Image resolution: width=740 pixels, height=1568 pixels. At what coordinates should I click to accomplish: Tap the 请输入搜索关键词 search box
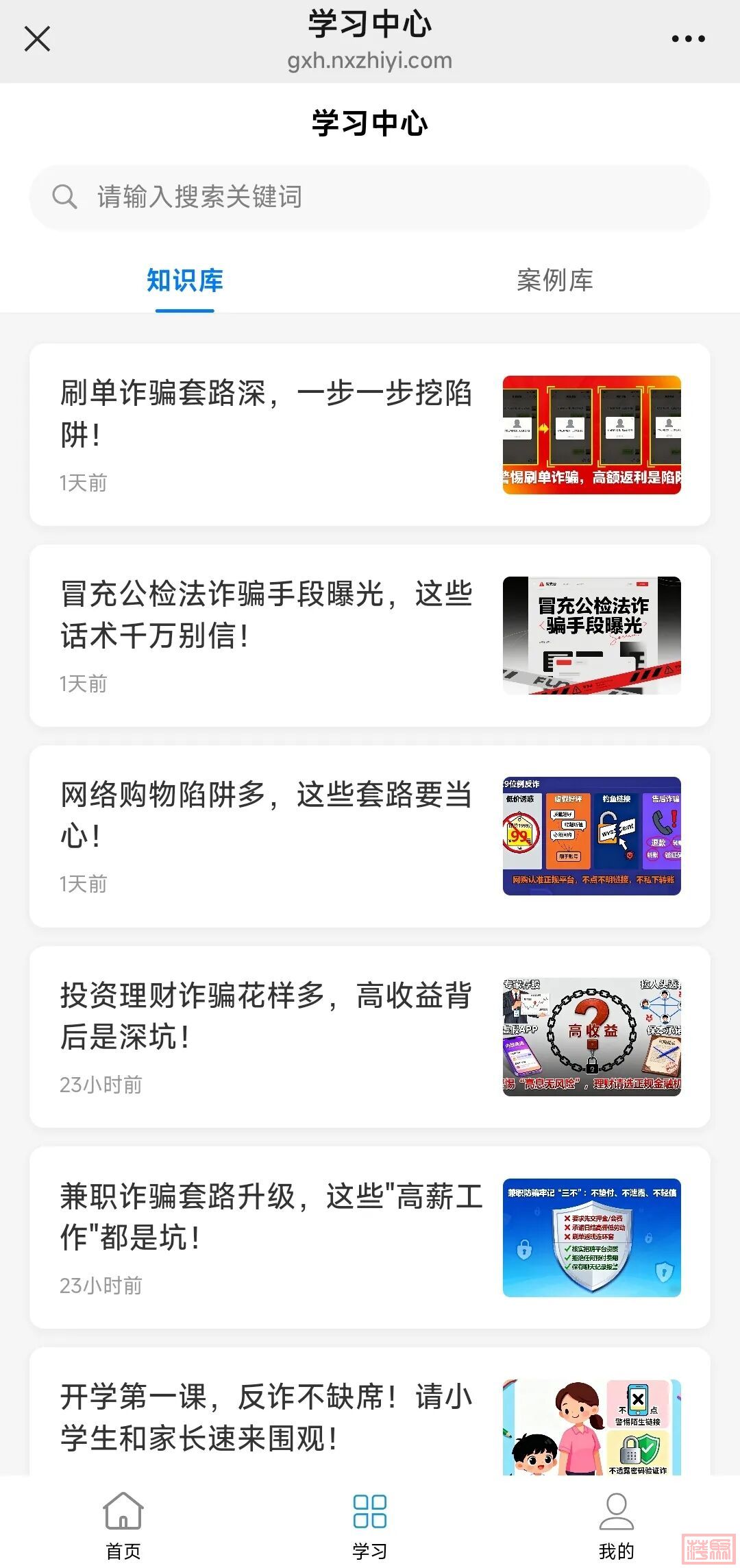370,197
